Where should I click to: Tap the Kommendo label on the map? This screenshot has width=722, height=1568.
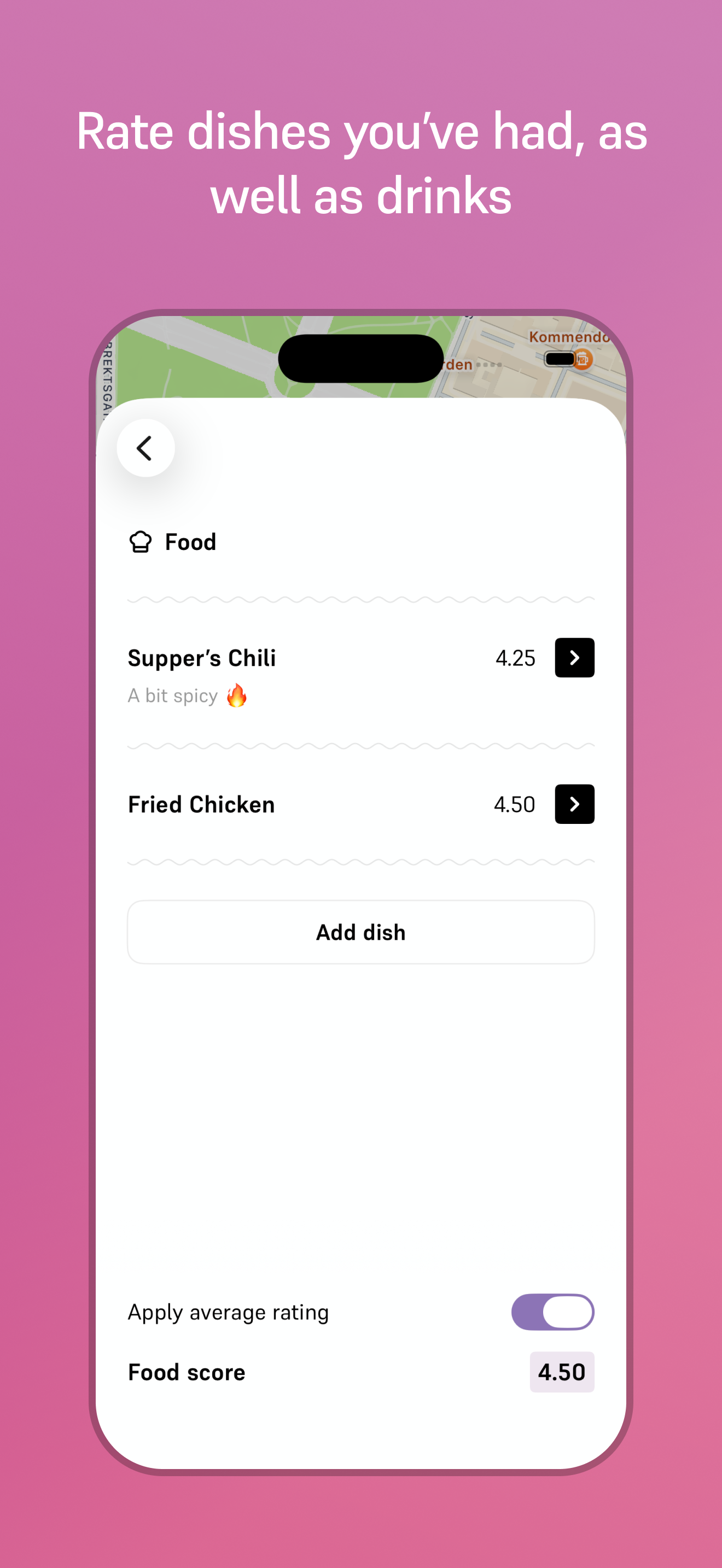click(569, 336)
